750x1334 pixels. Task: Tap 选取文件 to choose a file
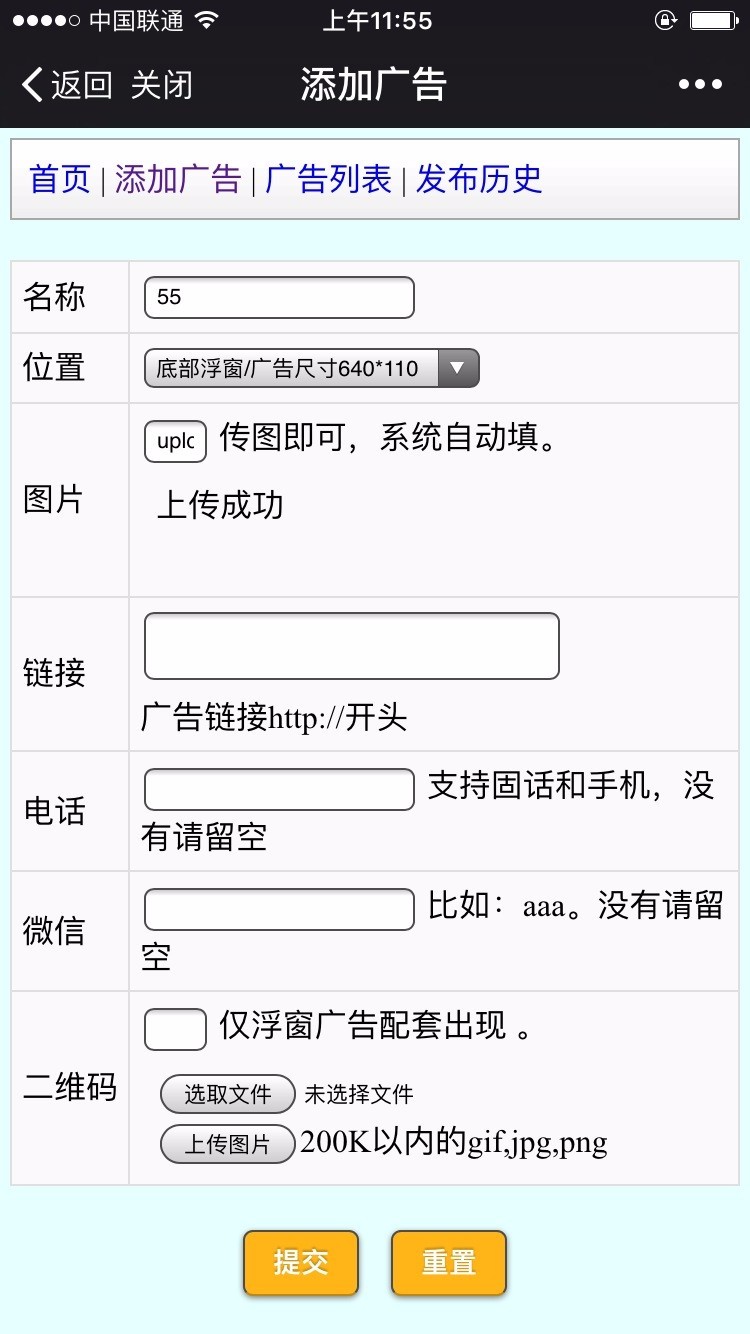pos(227,1094)
